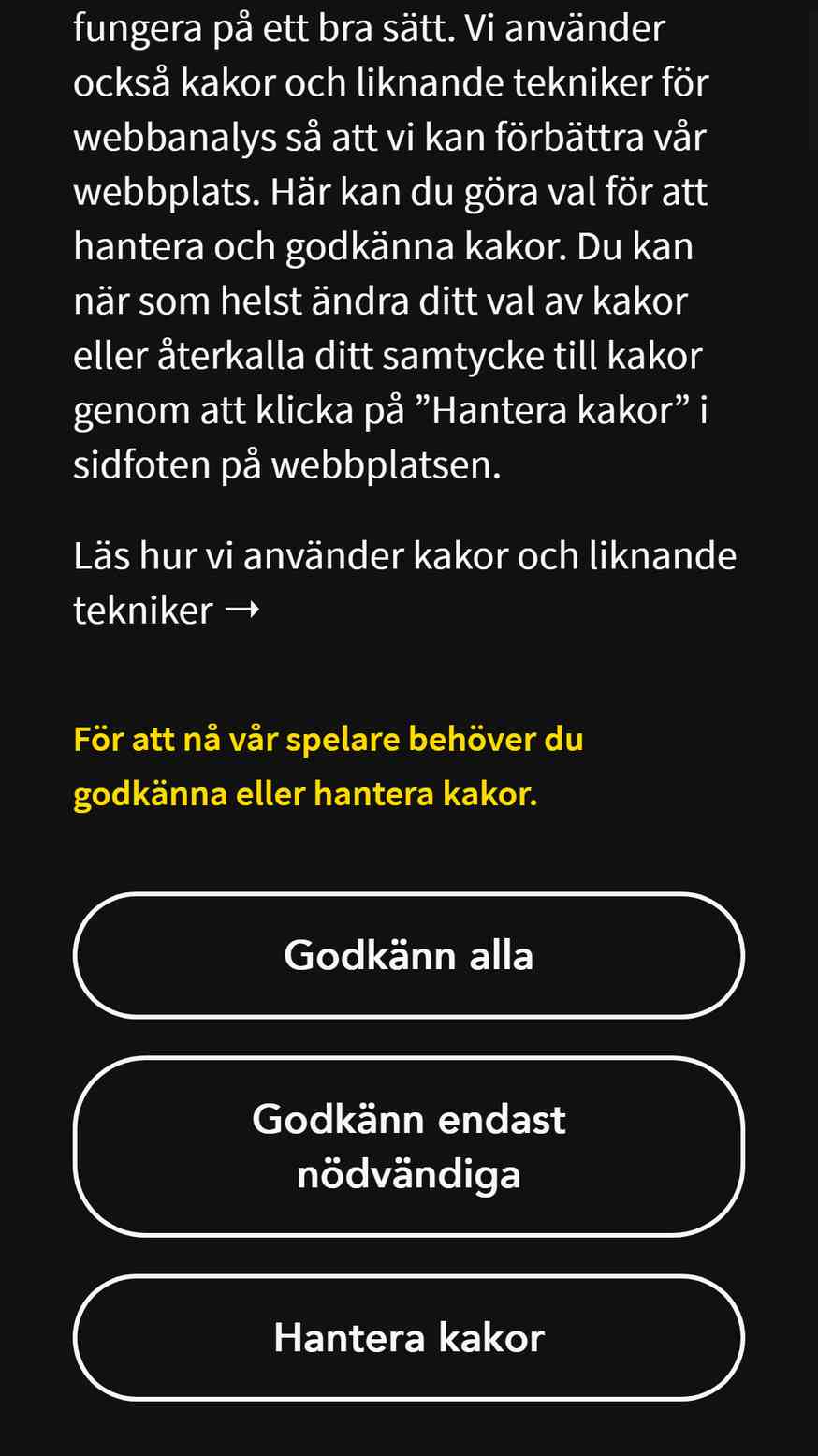
Task: Open Hantera kakor settings
Action: click(x=409, y=1337)
